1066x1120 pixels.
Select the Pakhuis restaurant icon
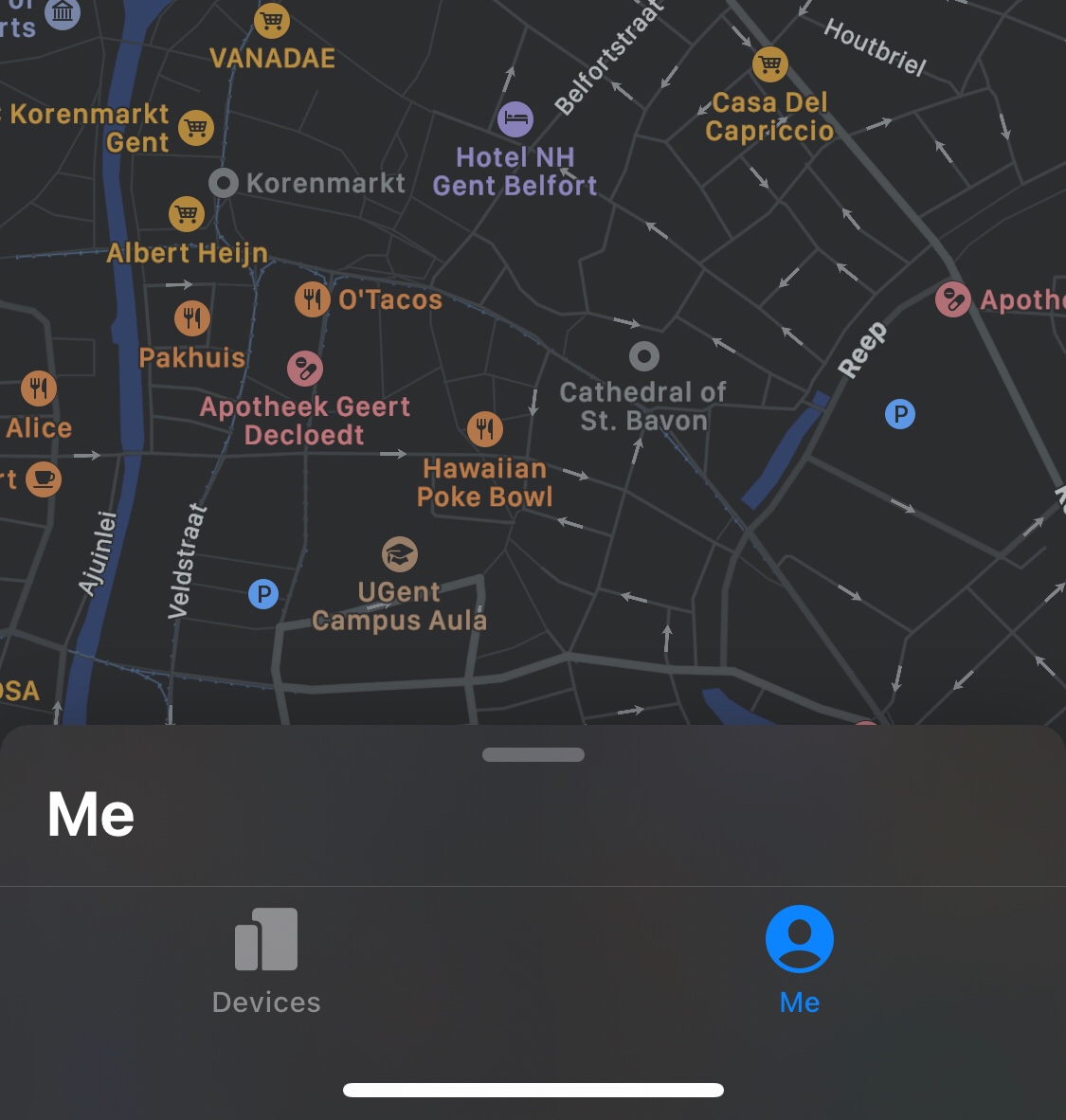coord(192,317)
